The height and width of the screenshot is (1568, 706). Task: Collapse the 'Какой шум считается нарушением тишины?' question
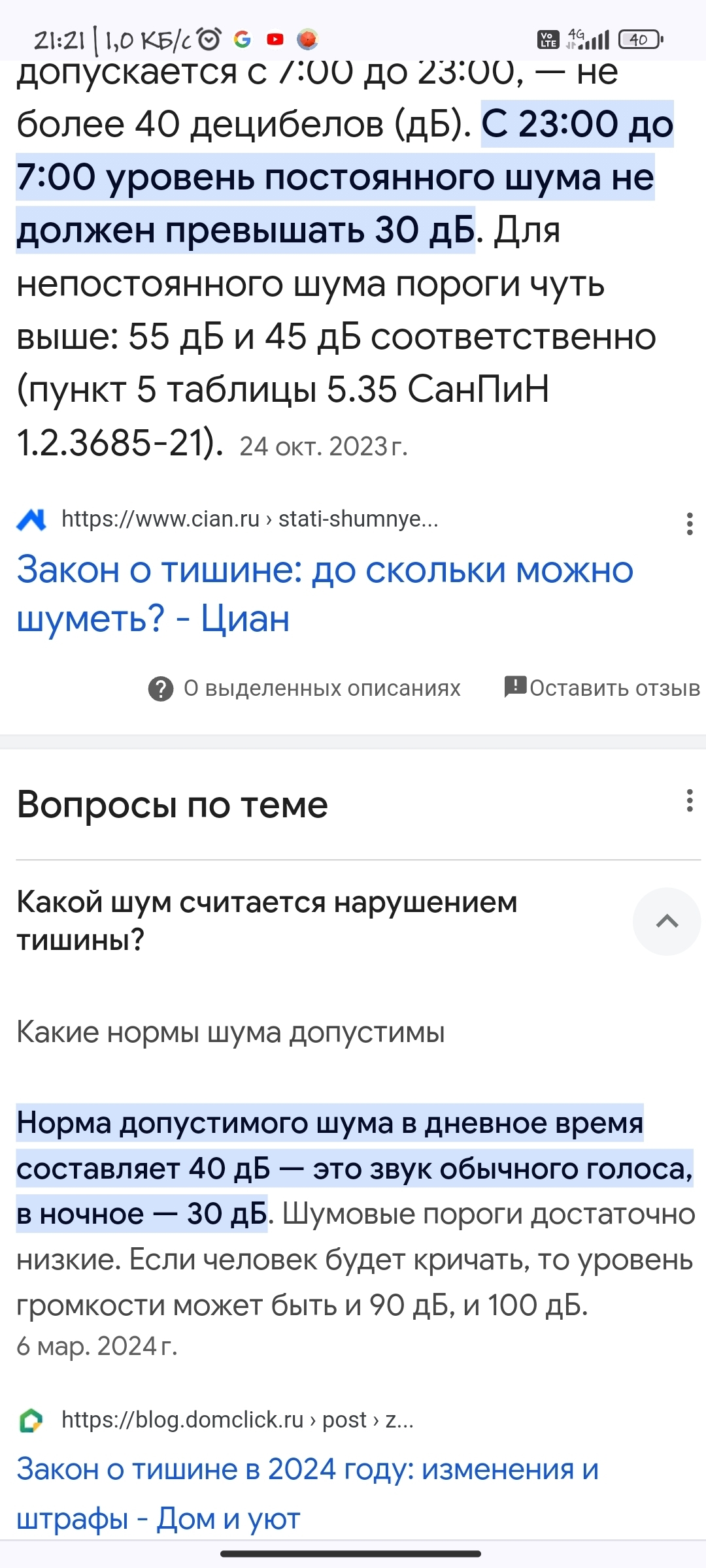point(666,921)
